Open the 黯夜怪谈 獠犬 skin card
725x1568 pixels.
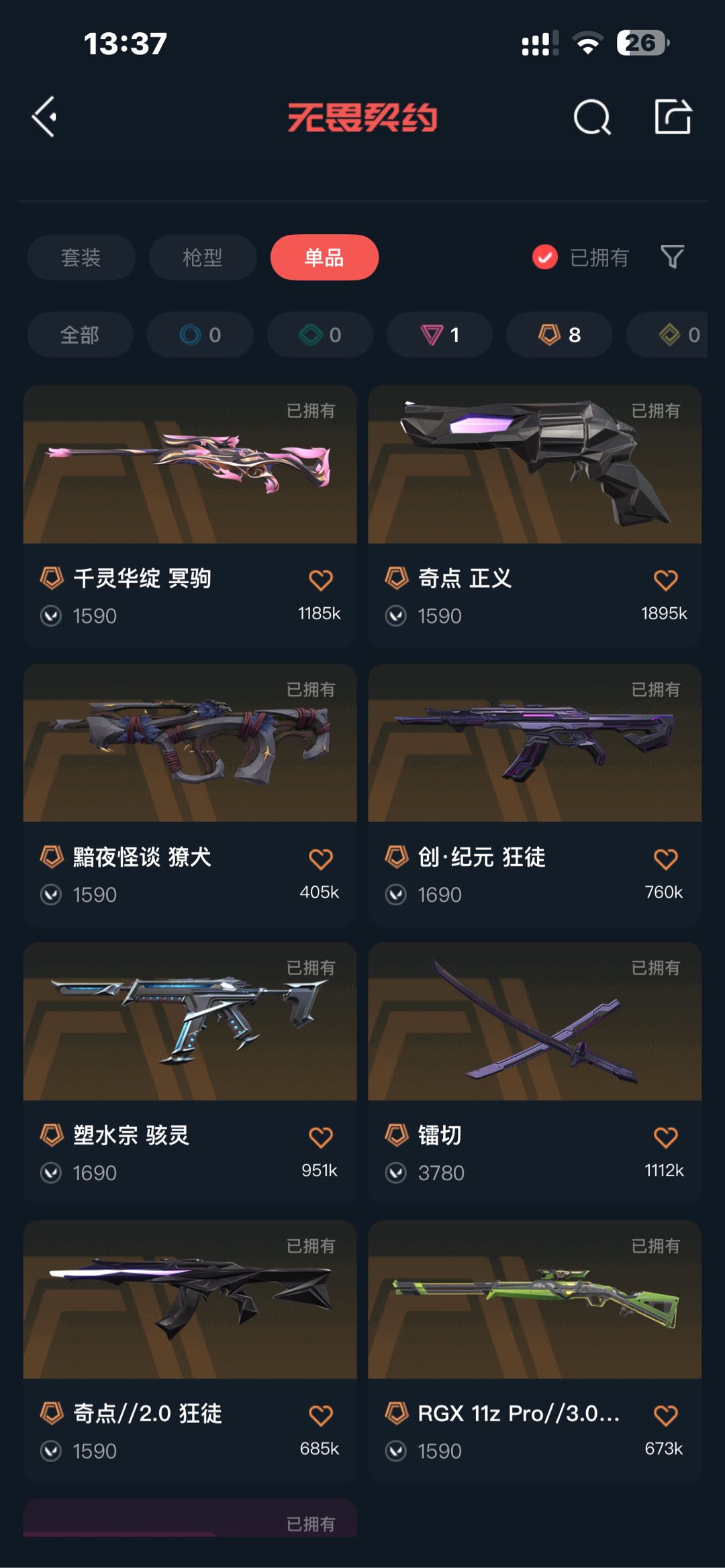[190, 794]
